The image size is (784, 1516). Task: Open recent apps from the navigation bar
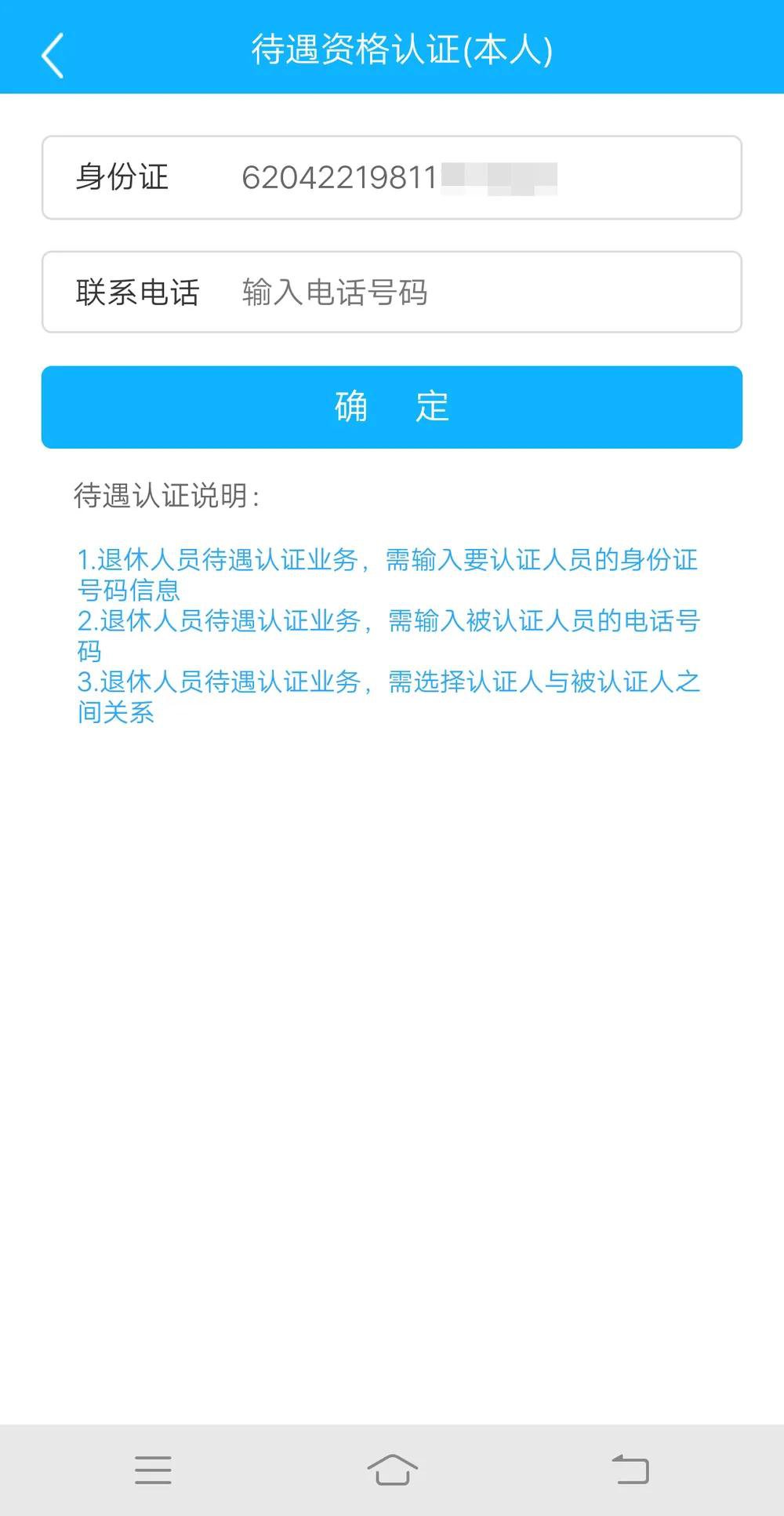pyautogui.click(x=153, y=1470)
